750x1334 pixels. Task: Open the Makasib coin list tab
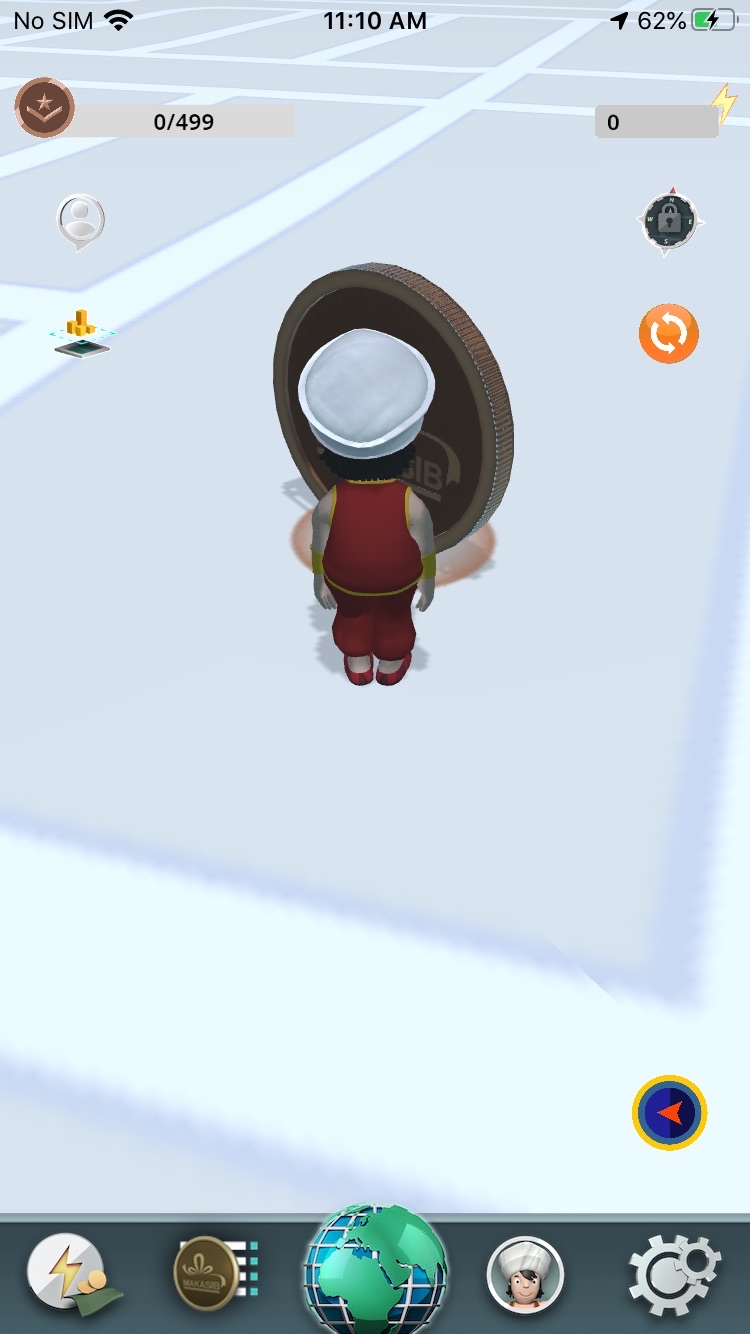[x=216, y=1275]
